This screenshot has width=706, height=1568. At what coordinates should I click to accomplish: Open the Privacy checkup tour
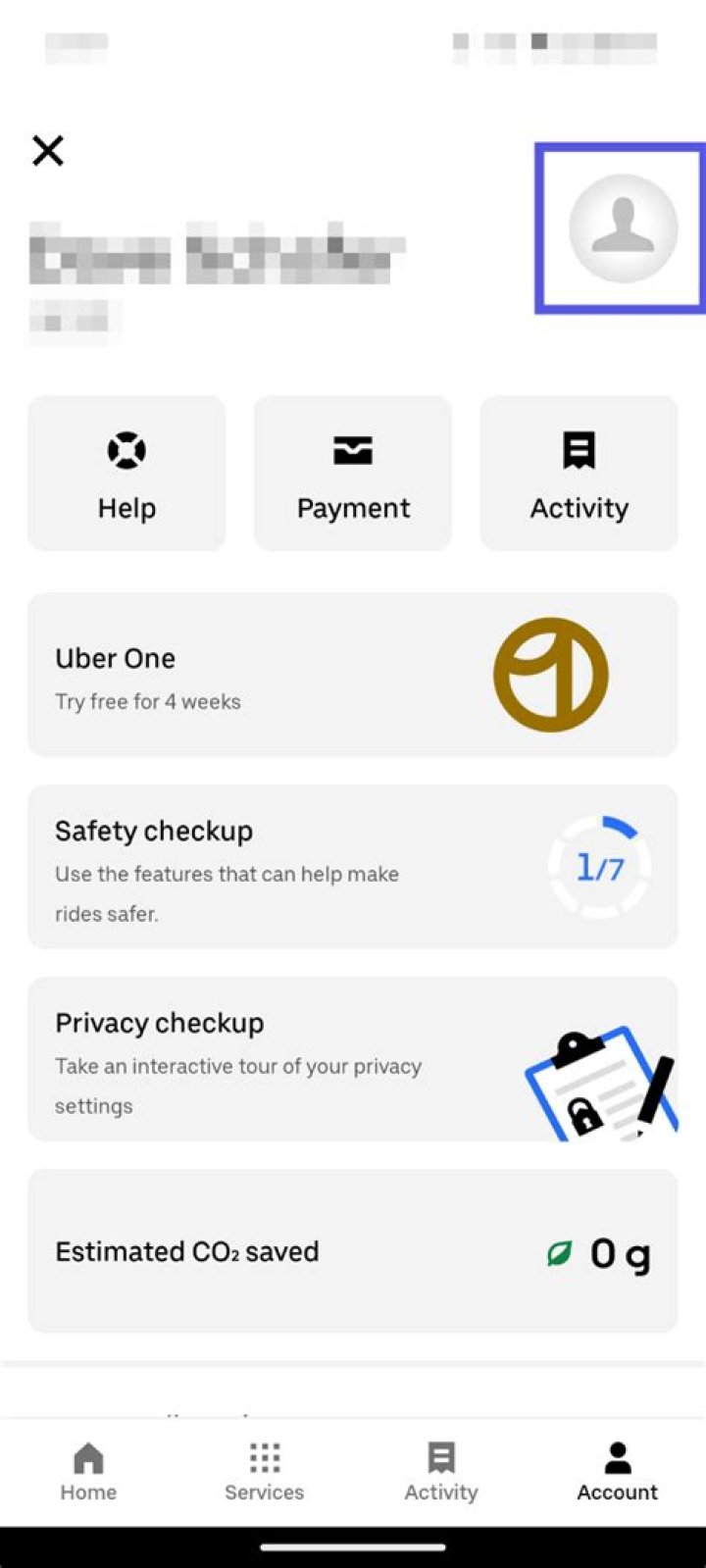tap(352, 1059)
